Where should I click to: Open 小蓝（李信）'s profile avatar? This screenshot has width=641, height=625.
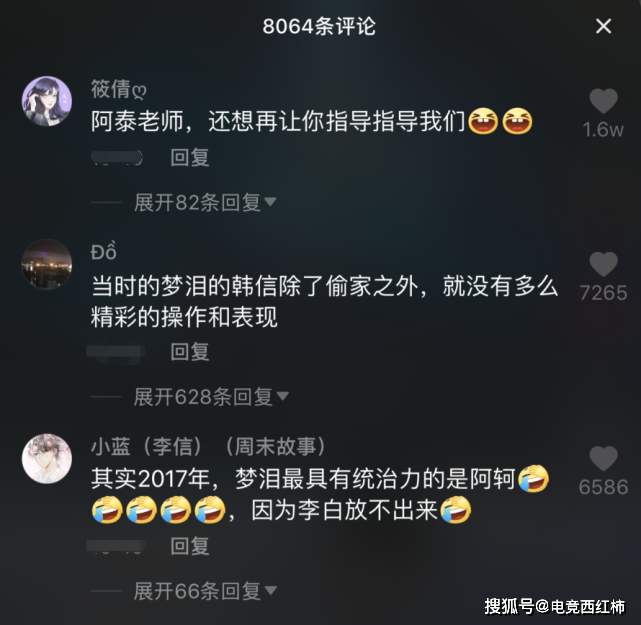click(46, 459)
